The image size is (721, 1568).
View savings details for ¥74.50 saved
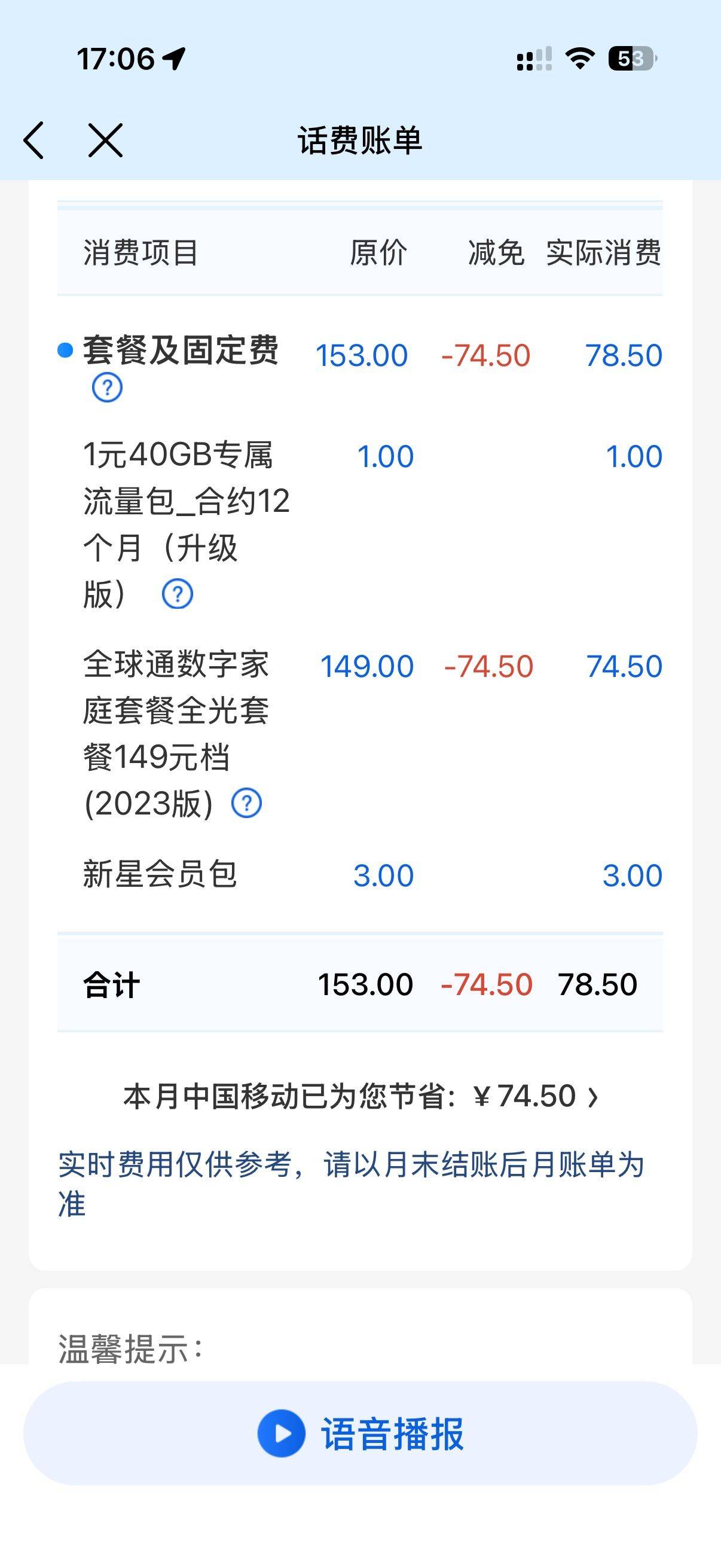(x=361, y=1096)
